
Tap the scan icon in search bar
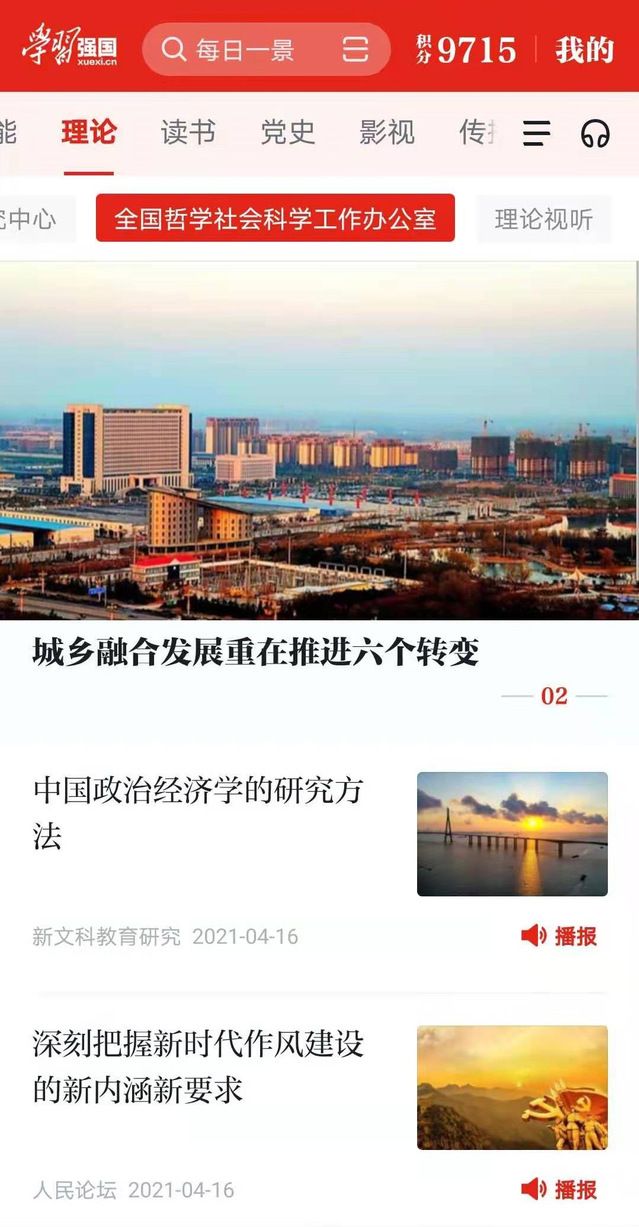pos(355,49)
